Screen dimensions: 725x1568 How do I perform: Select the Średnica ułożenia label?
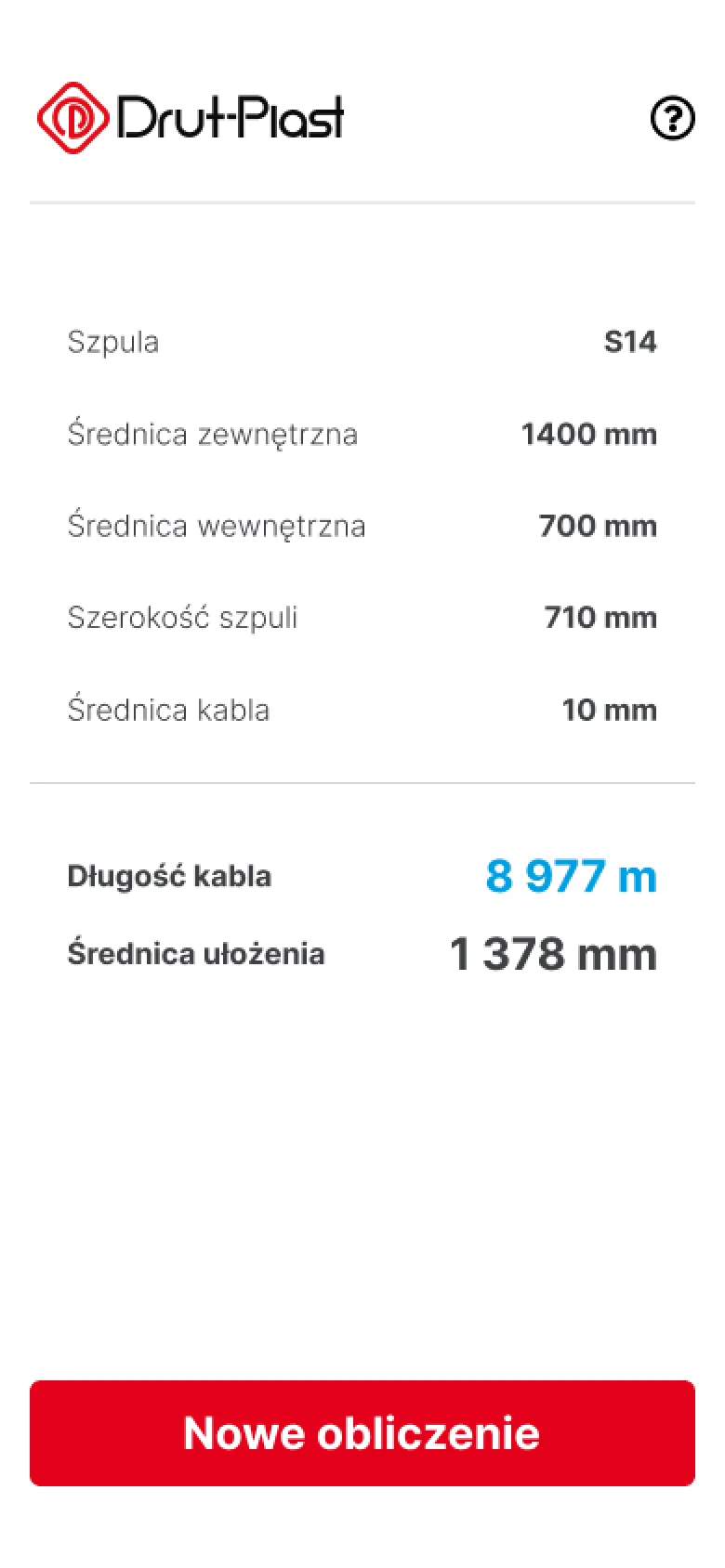[x=196, y=953]
